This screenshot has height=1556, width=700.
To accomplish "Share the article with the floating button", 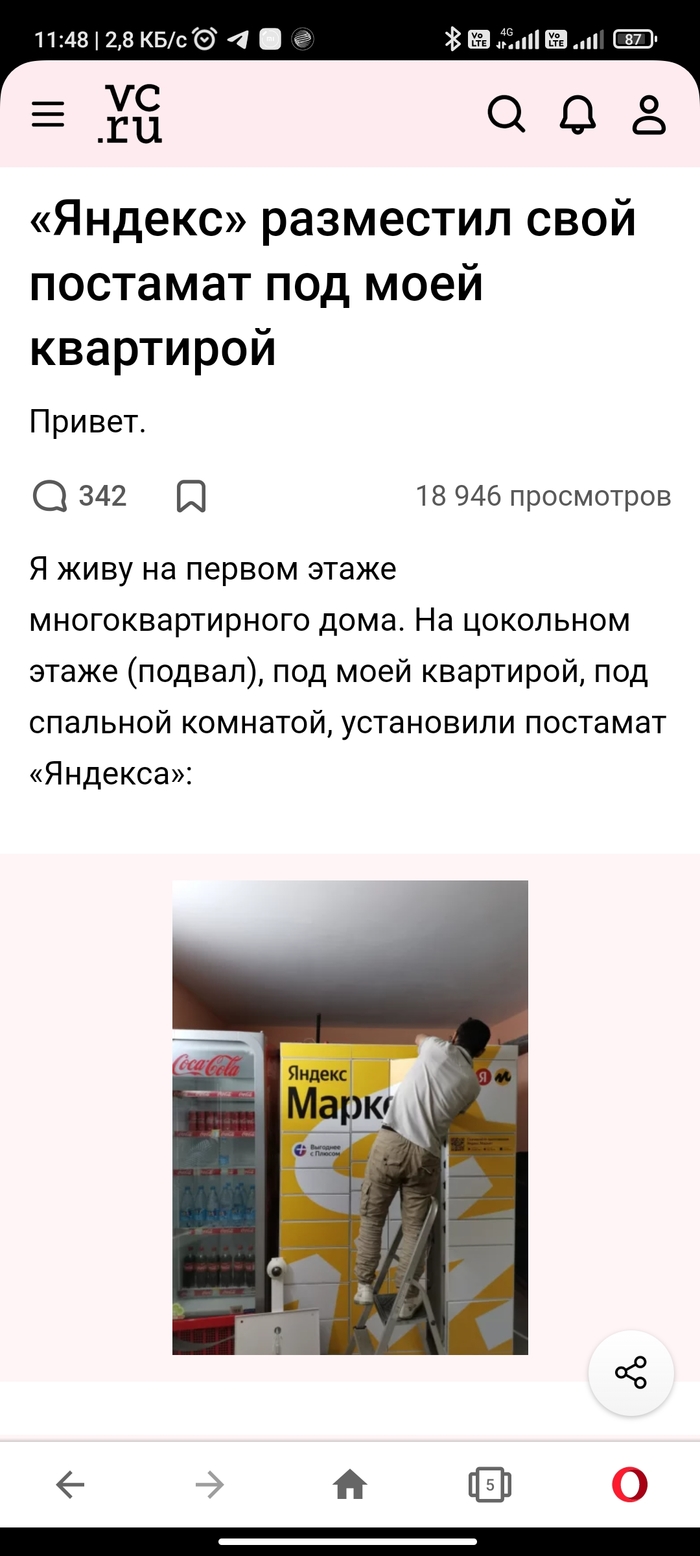I will tap(631, 1372).
